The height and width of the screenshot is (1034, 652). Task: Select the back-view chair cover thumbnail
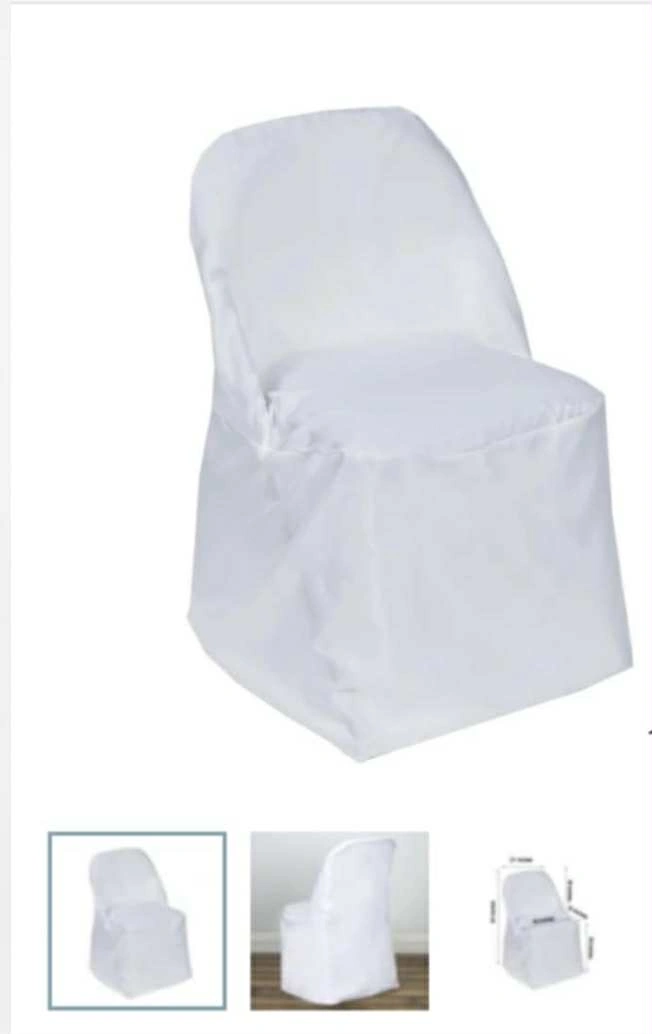click(340, 921)
